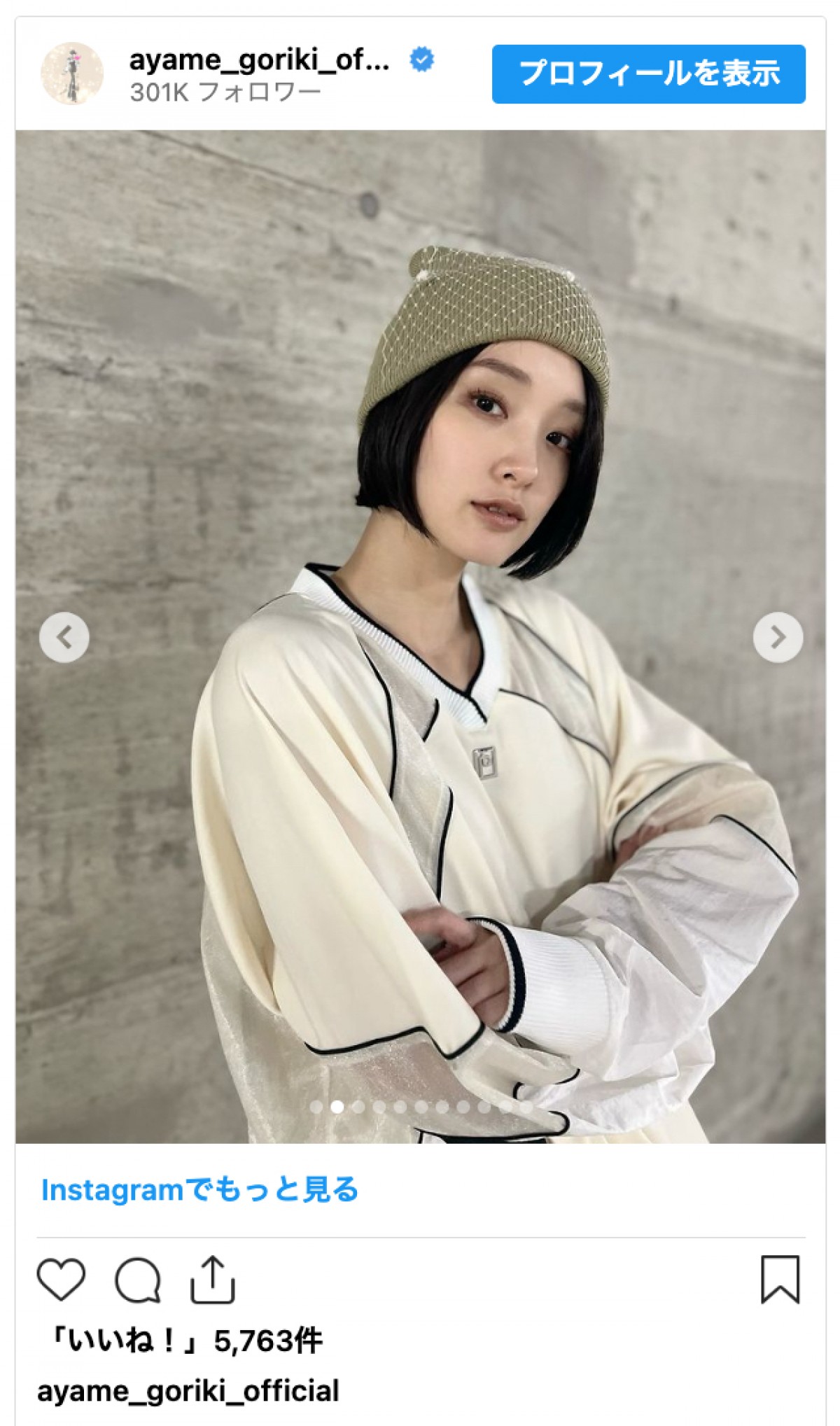
Task: Bookmark this post
Action: 780,1280
